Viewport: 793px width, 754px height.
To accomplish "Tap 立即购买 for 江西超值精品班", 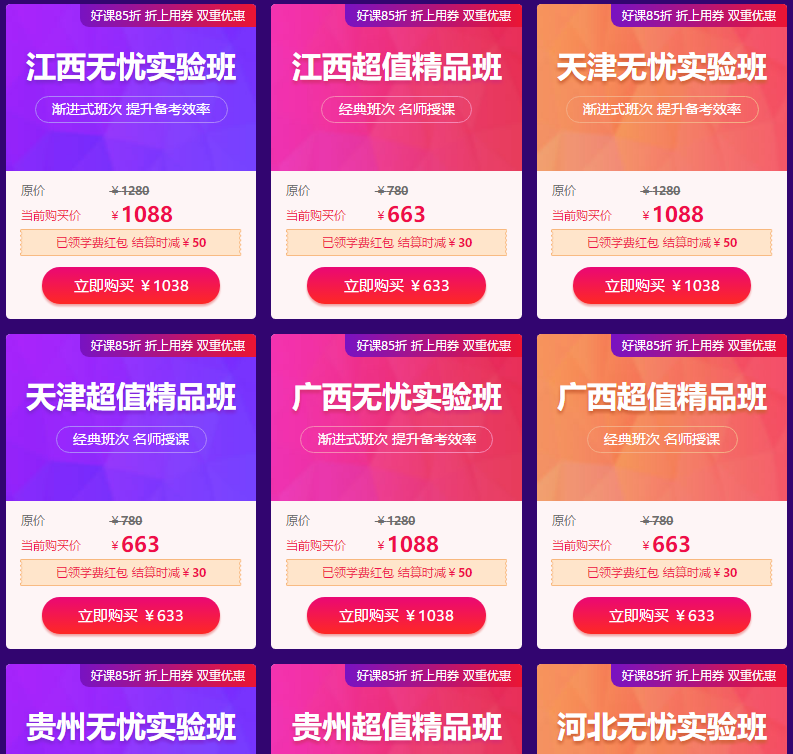I will click(x=396, y=286).
